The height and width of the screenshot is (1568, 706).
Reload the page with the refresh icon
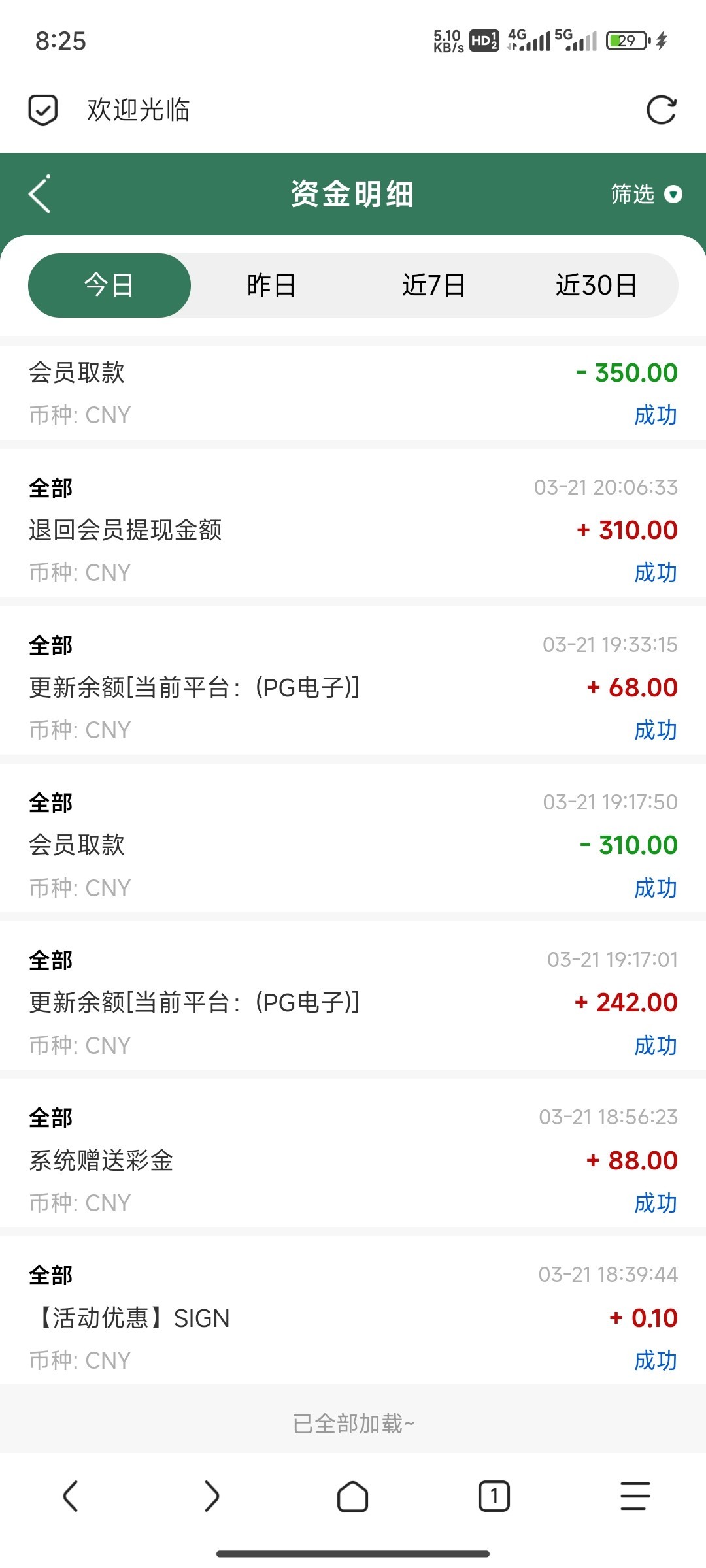pos(661,110)
